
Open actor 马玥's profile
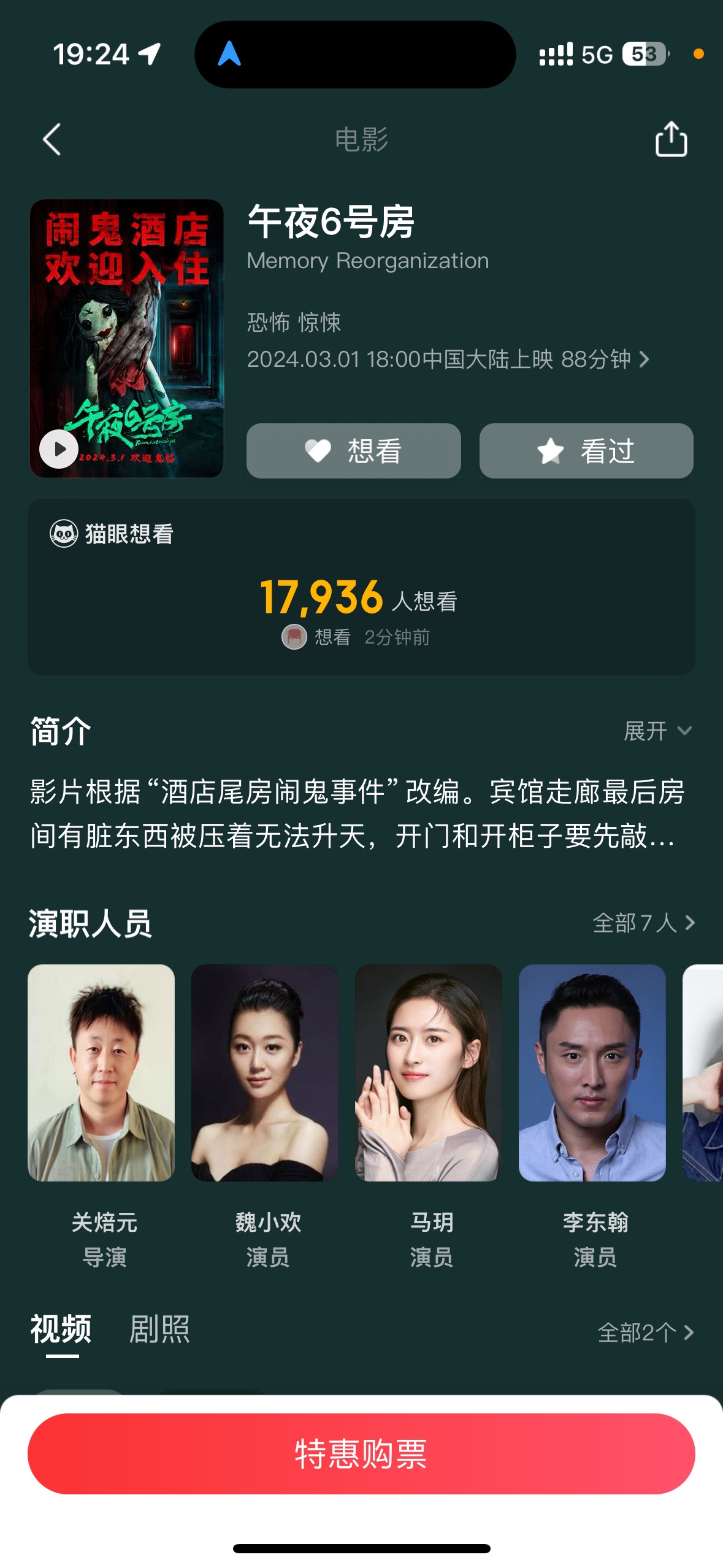tap(429, 1116)
